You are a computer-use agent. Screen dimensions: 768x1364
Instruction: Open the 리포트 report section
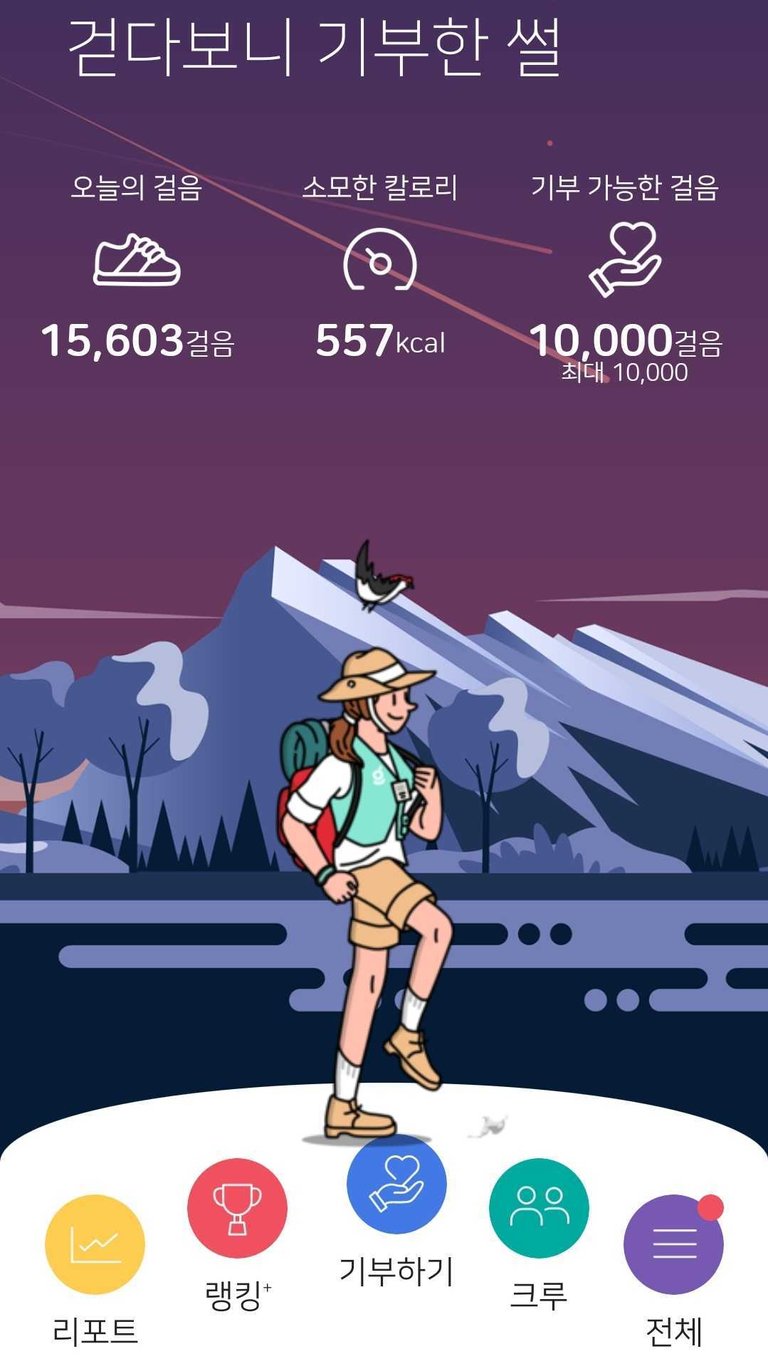95,1245
